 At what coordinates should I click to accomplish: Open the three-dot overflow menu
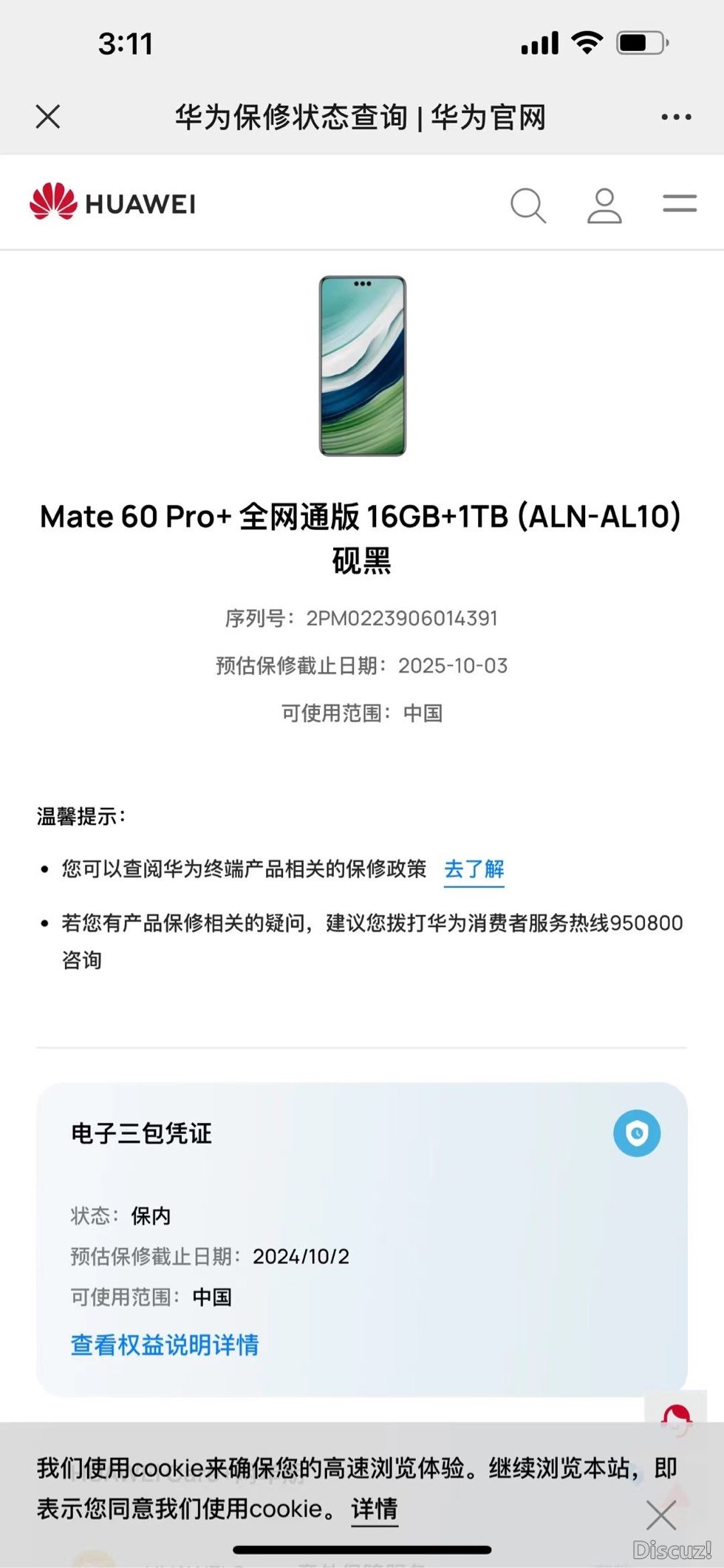coord(676,117)
